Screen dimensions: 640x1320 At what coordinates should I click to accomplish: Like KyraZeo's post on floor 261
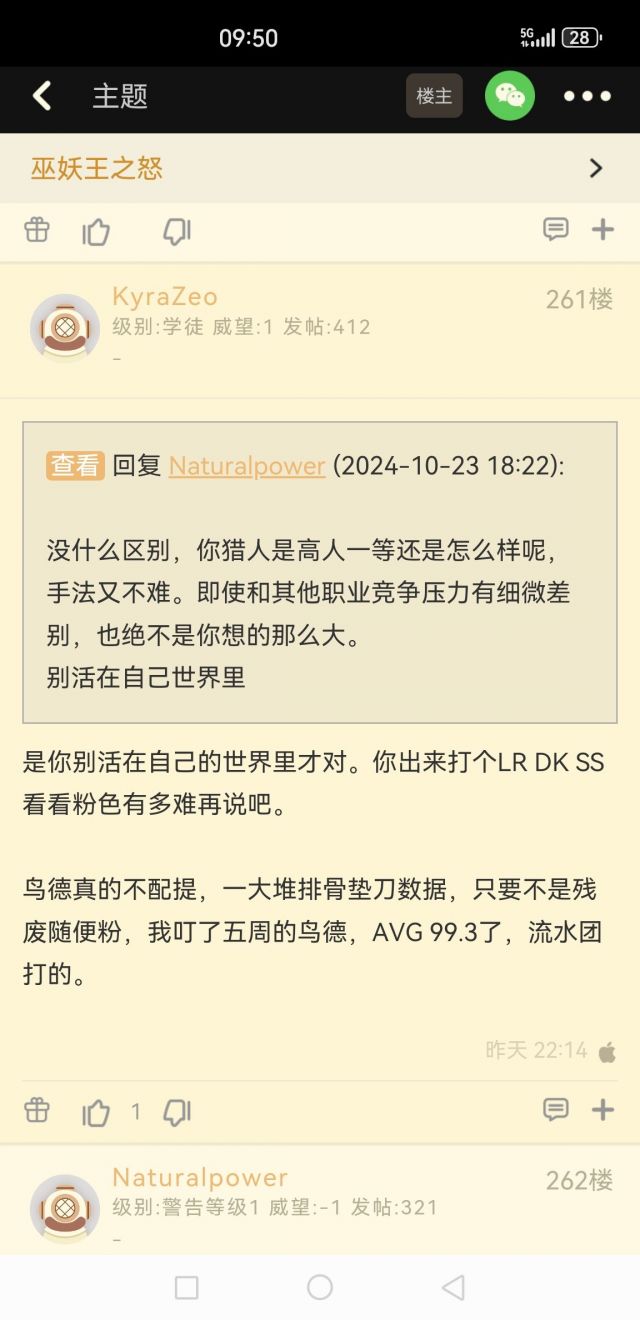tap(96, 1112)
